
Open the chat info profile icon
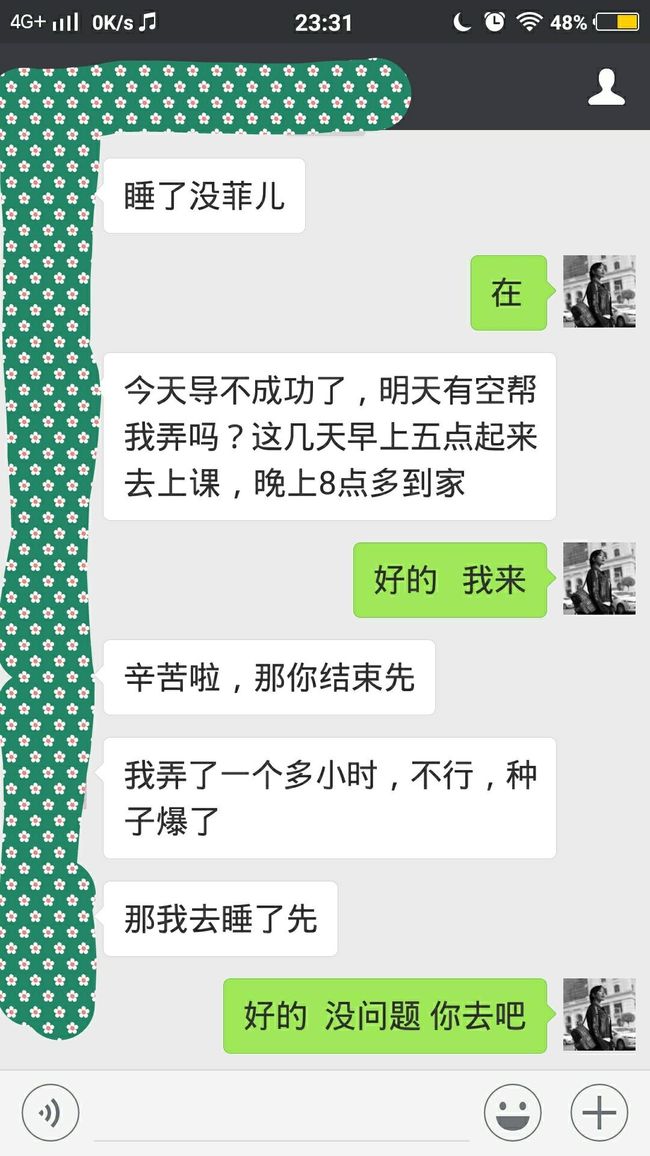tap(606, 87)
